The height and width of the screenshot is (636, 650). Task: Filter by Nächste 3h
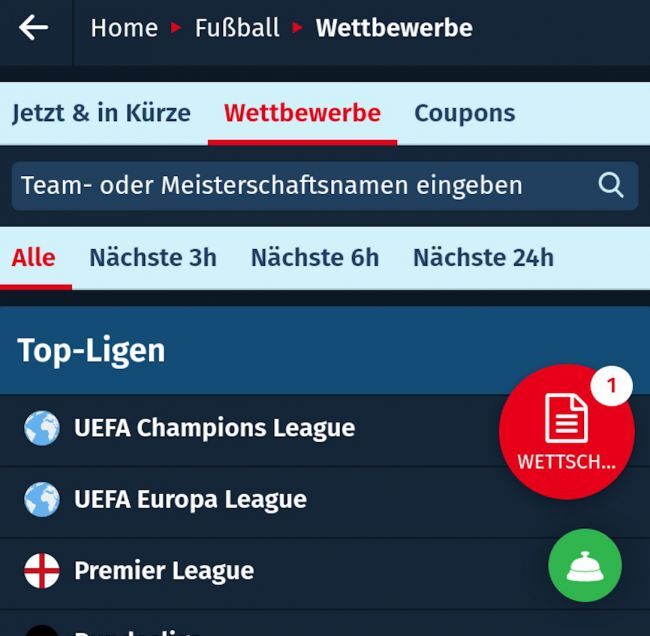click(x=152, y=258)
